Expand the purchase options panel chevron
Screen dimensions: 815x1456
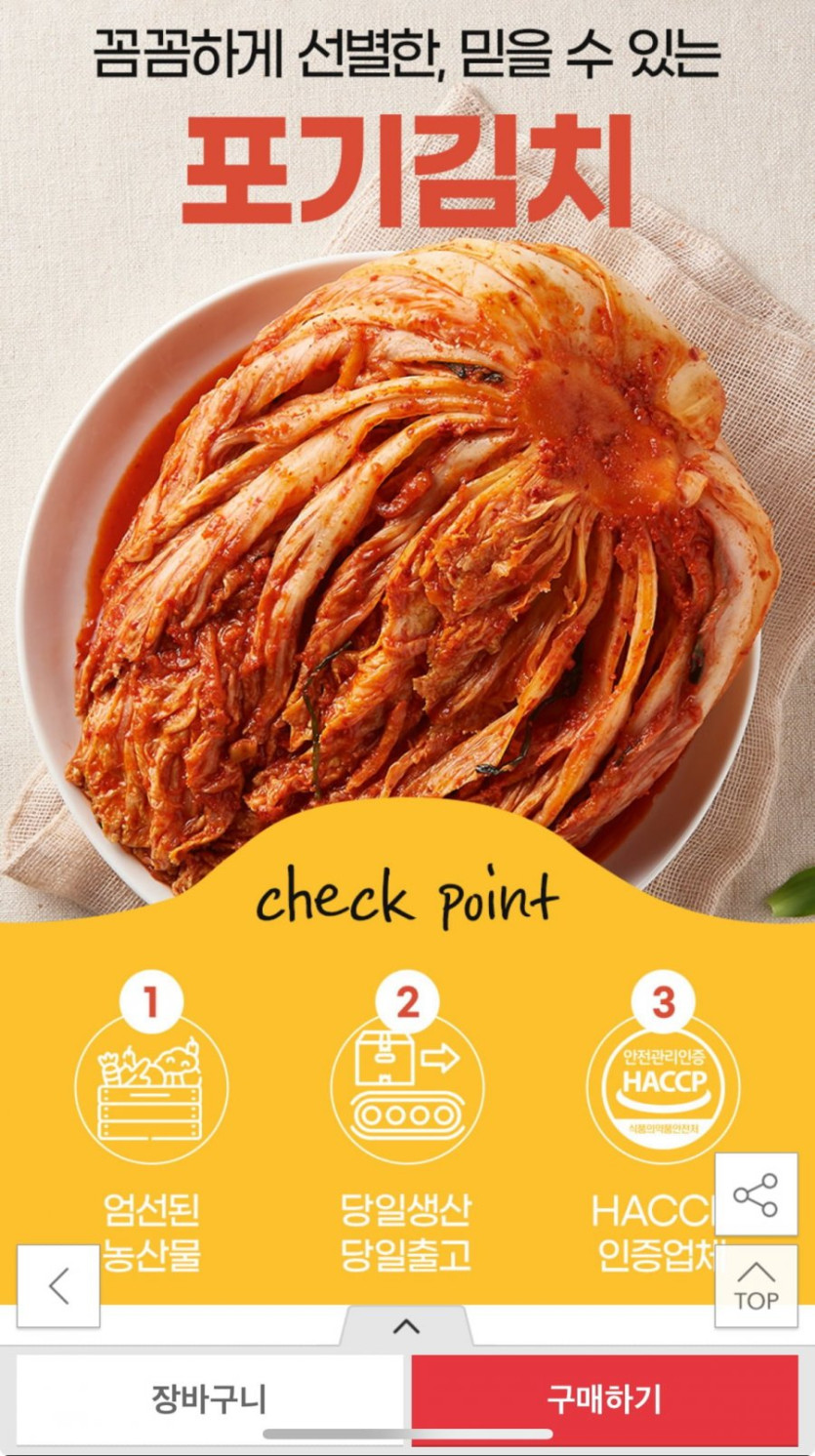(406, 1326)
